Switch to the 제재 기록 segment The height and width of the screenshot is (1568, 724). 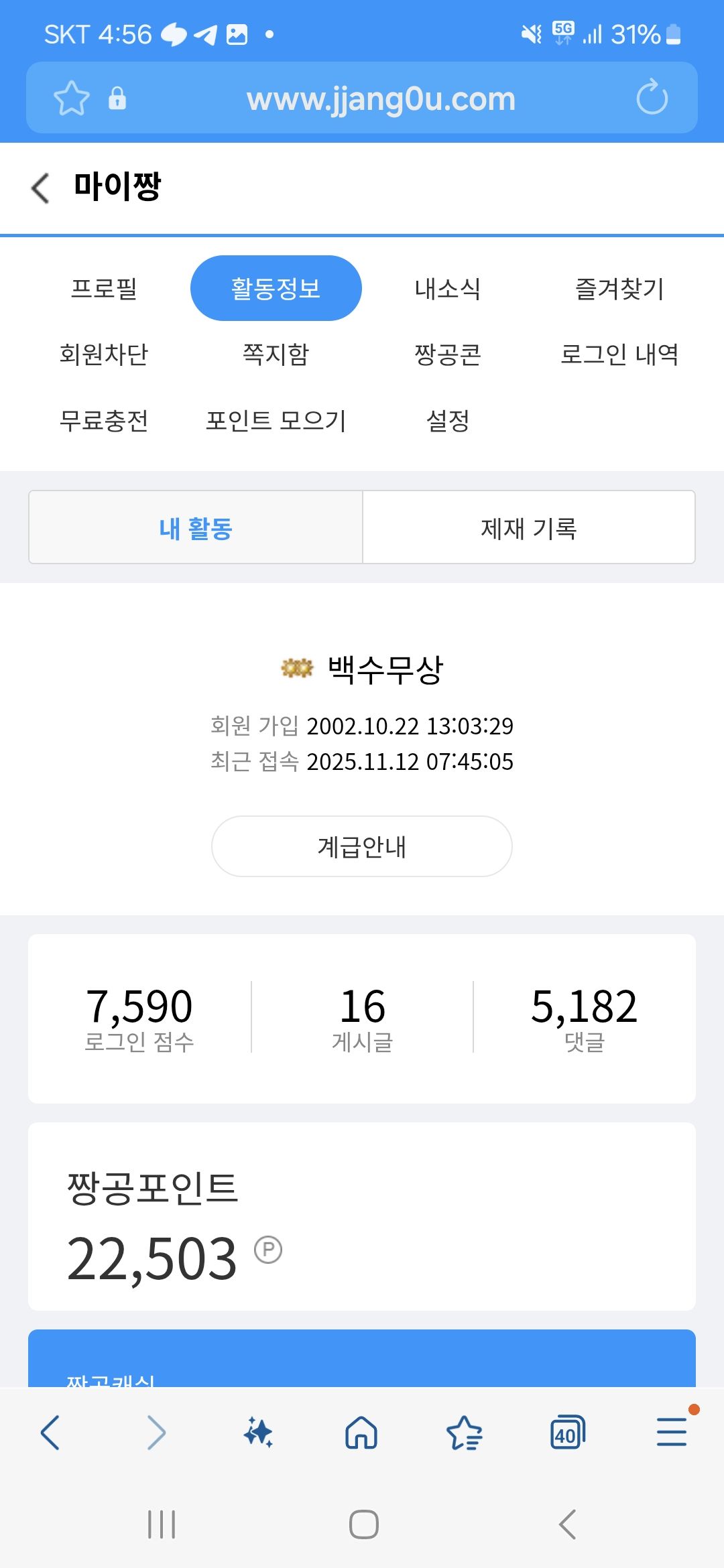coord(528,528)
